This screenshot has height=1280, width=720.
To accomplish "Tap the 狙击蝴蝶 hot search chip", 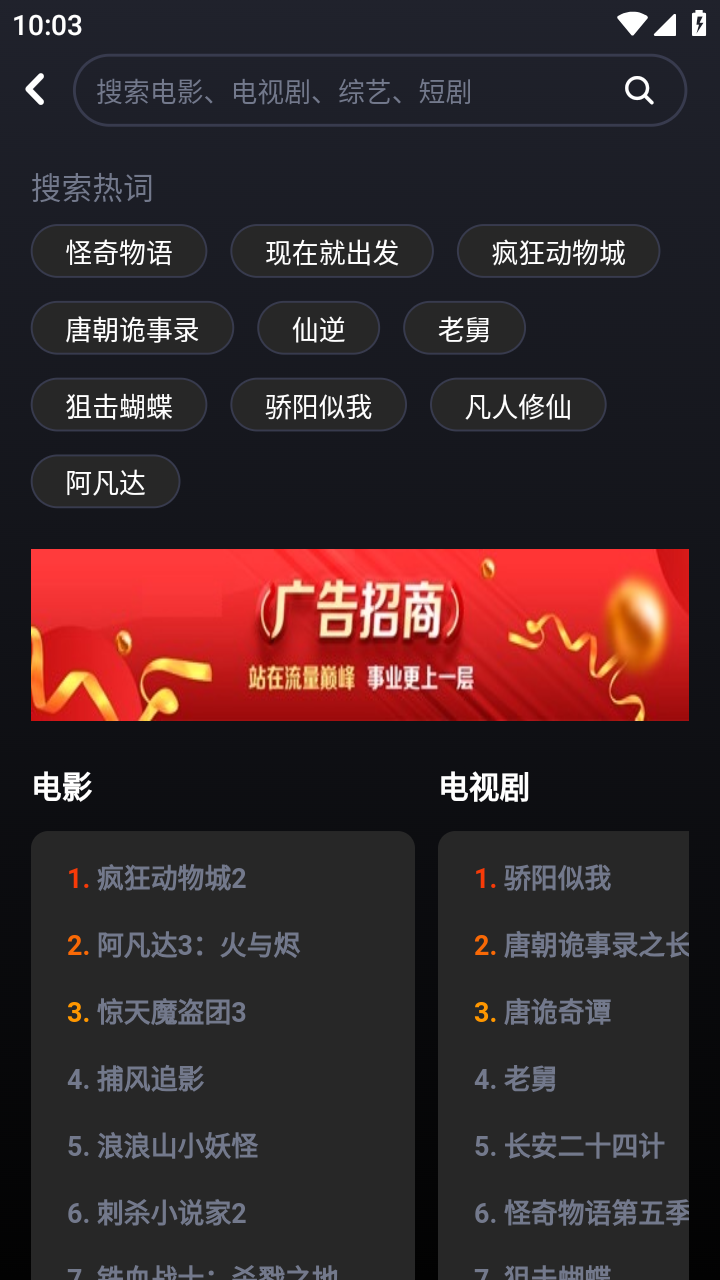I will 119,405.
